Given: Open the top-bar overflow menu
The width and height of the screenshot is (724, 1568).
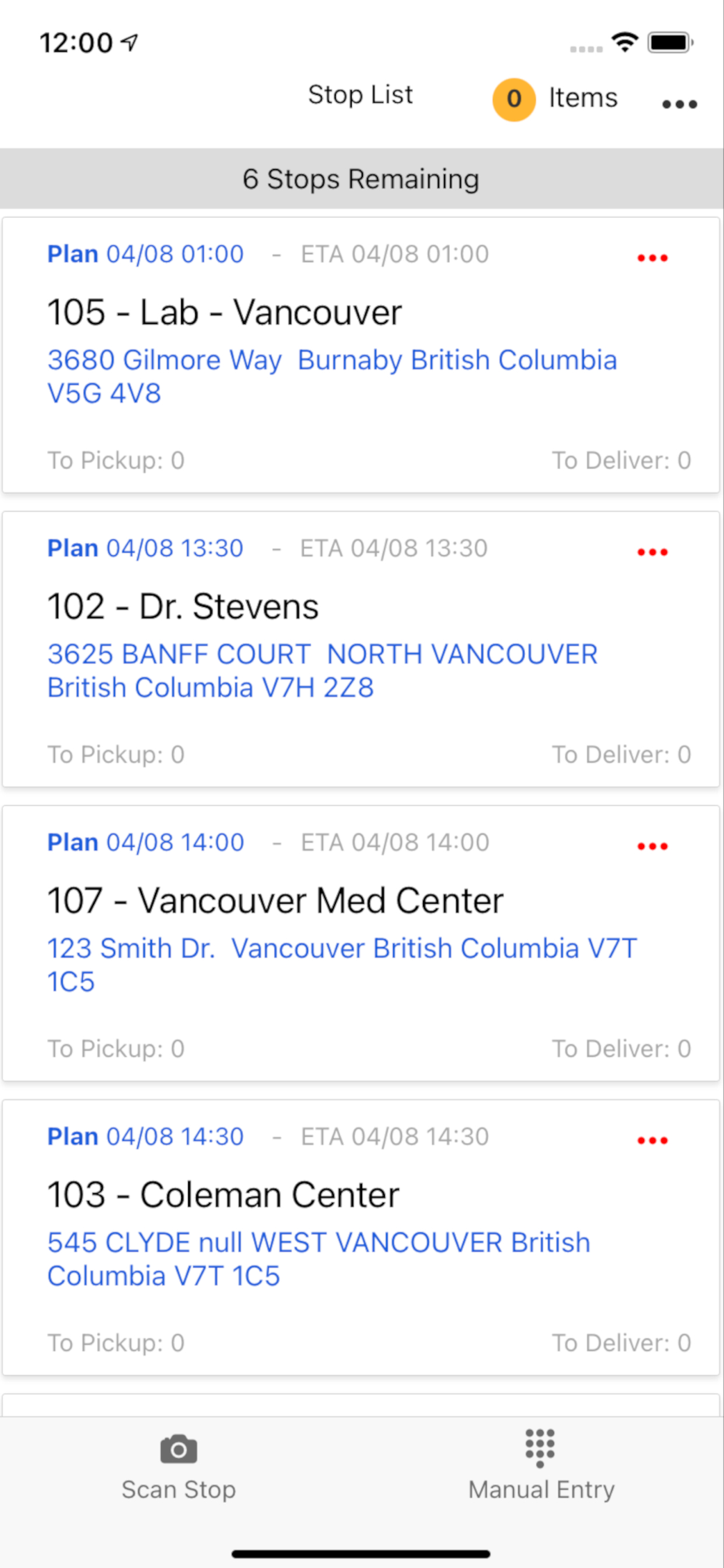Looking at the screenshot, I should [679, 103].
